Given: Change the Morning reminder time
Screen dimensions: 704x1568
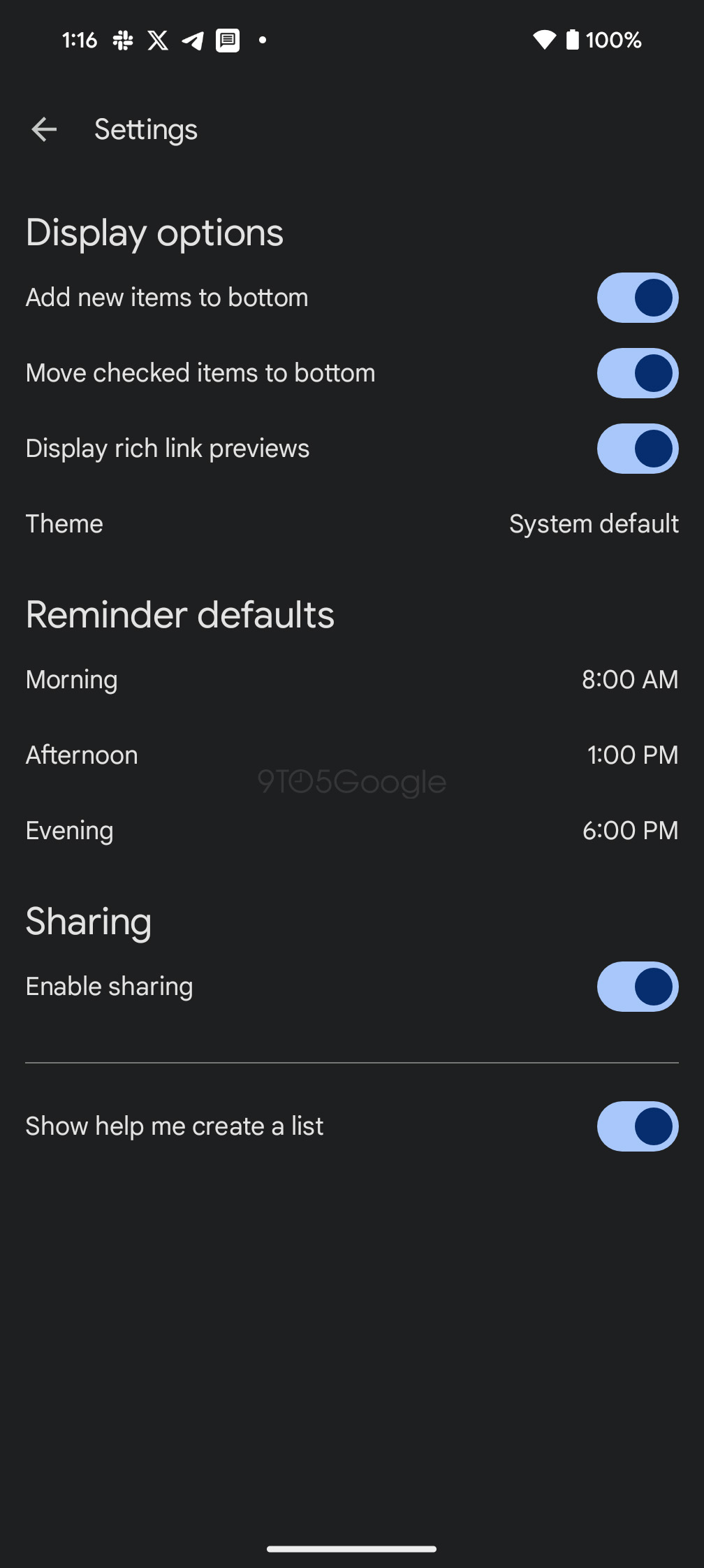Looking at the screenshot, I should pos(352,678).
